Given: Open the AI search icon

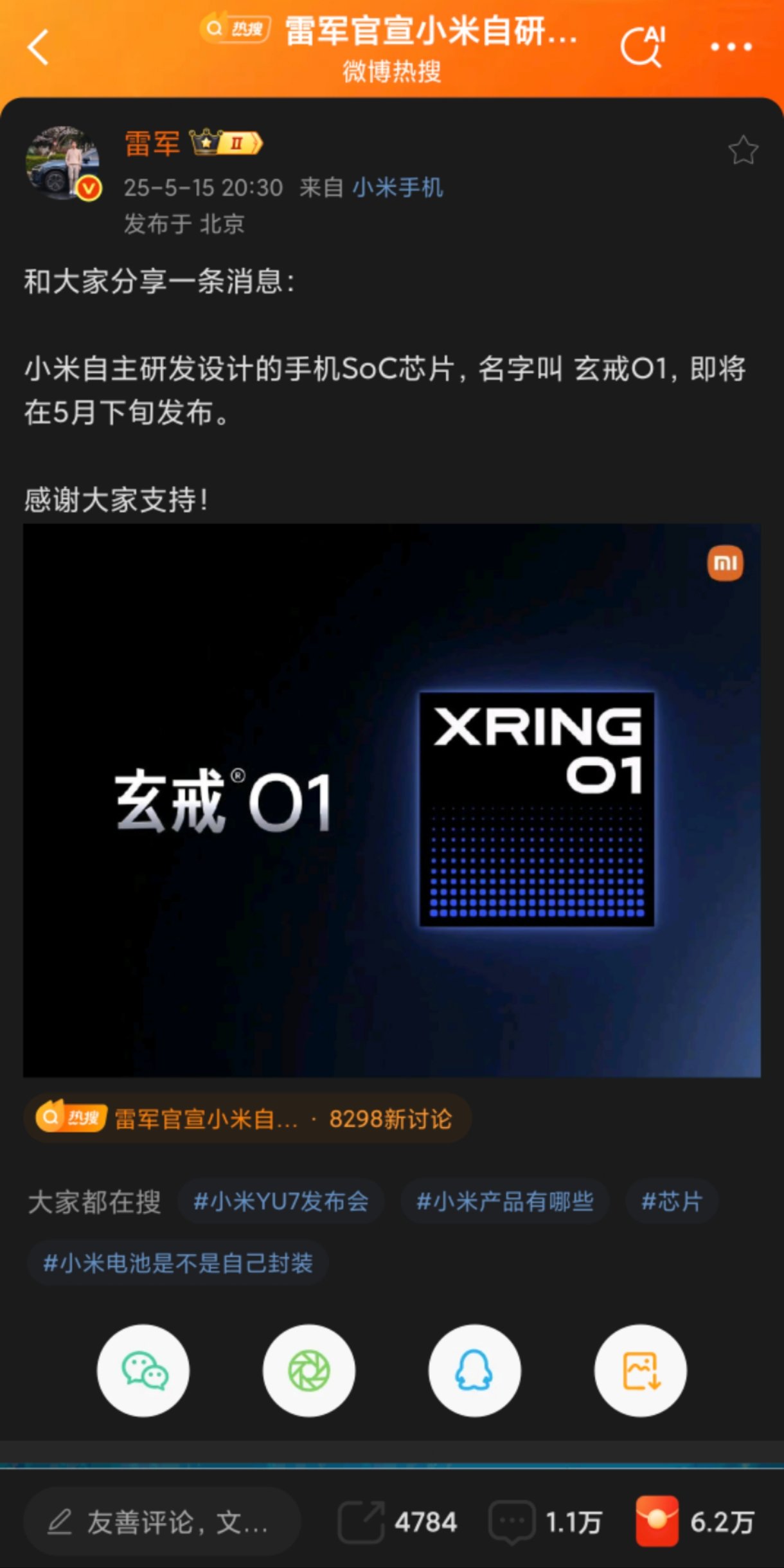Looking at the screenshot, I should pyautogui.click(x=642, y=46).
